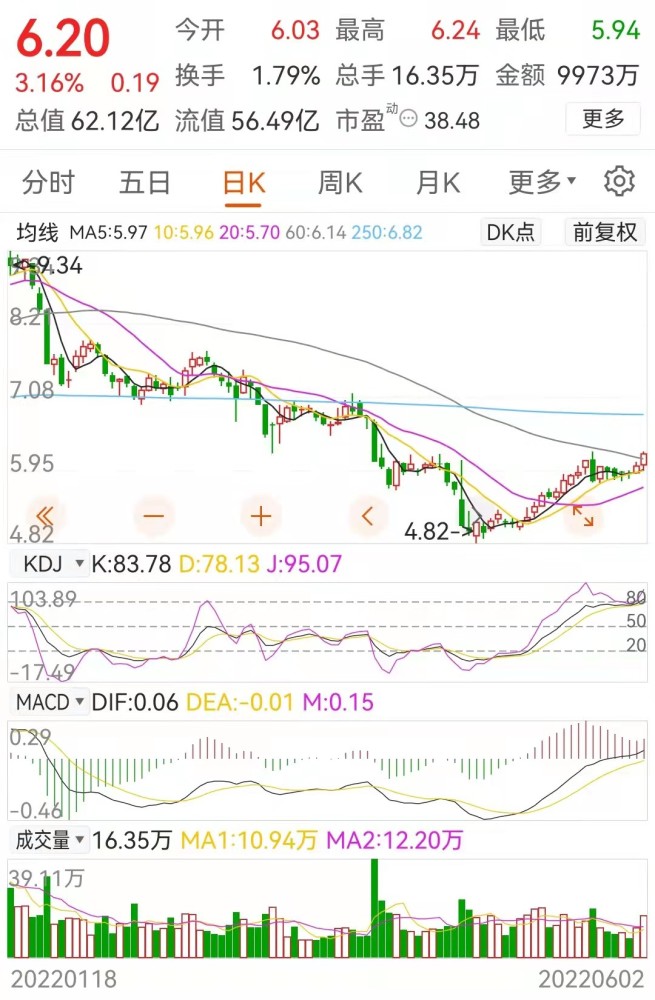
Task: Zoom in the K-line chart with plus
Action: click(261, 516)
